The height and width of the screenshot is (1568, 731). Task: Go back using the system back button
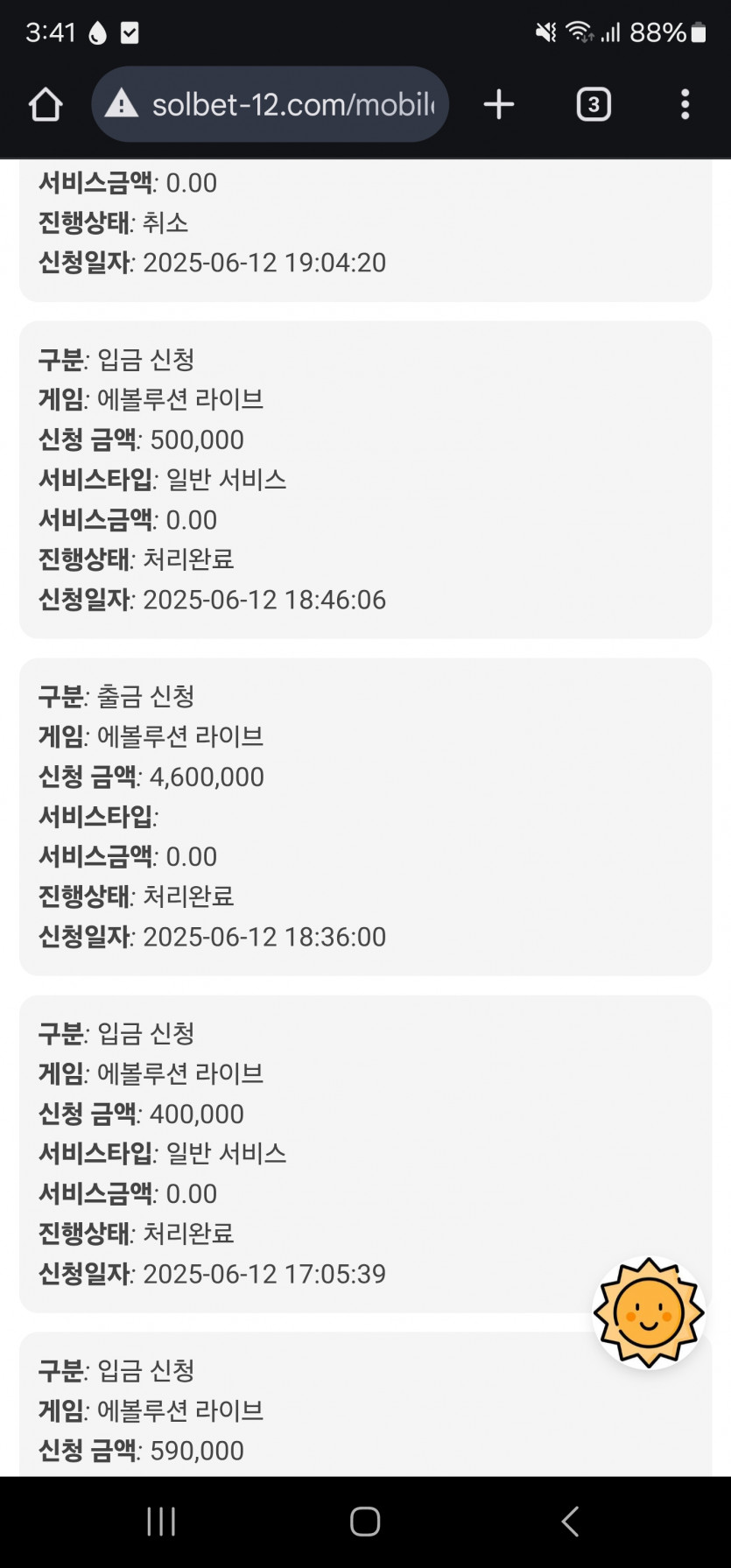point(570,1522)
